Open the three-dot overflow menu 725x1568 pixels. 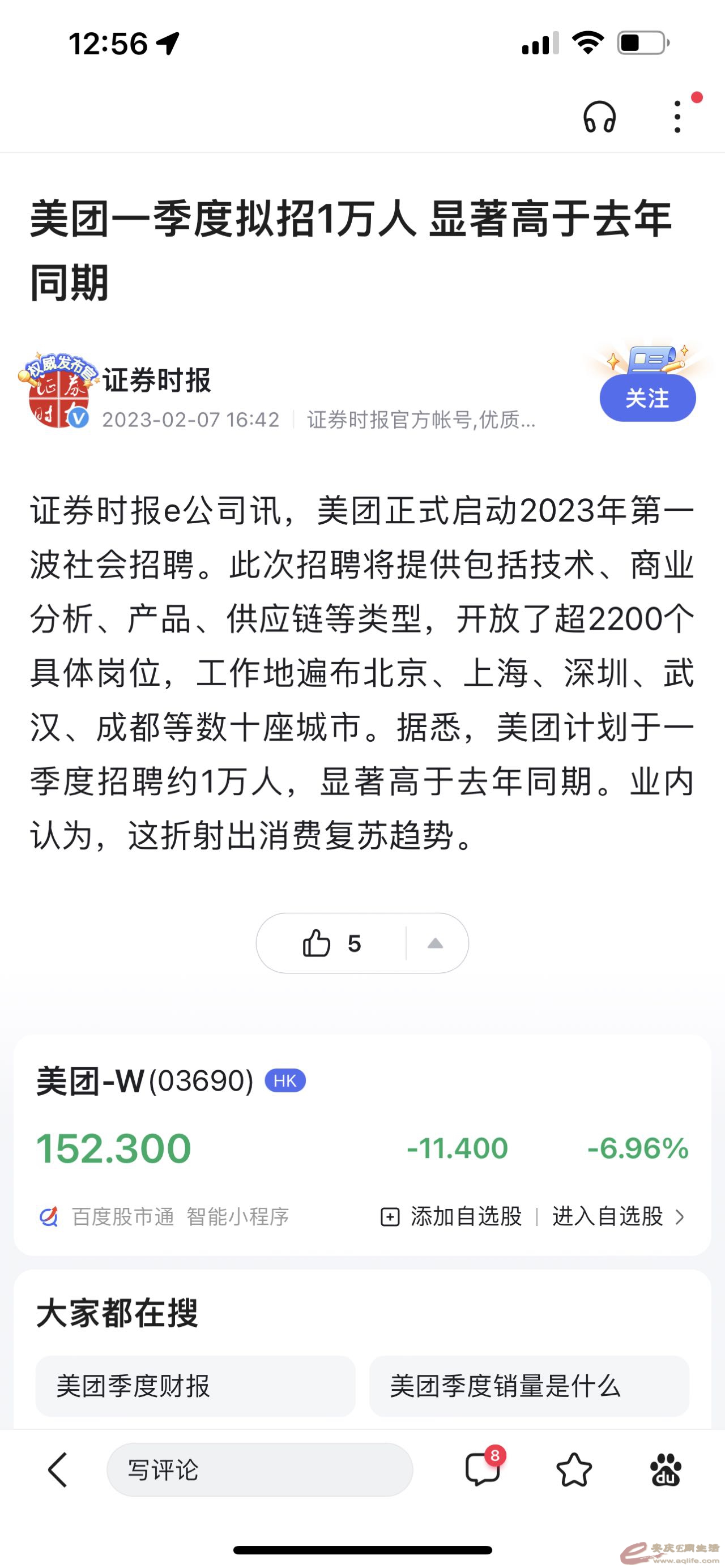677,117
